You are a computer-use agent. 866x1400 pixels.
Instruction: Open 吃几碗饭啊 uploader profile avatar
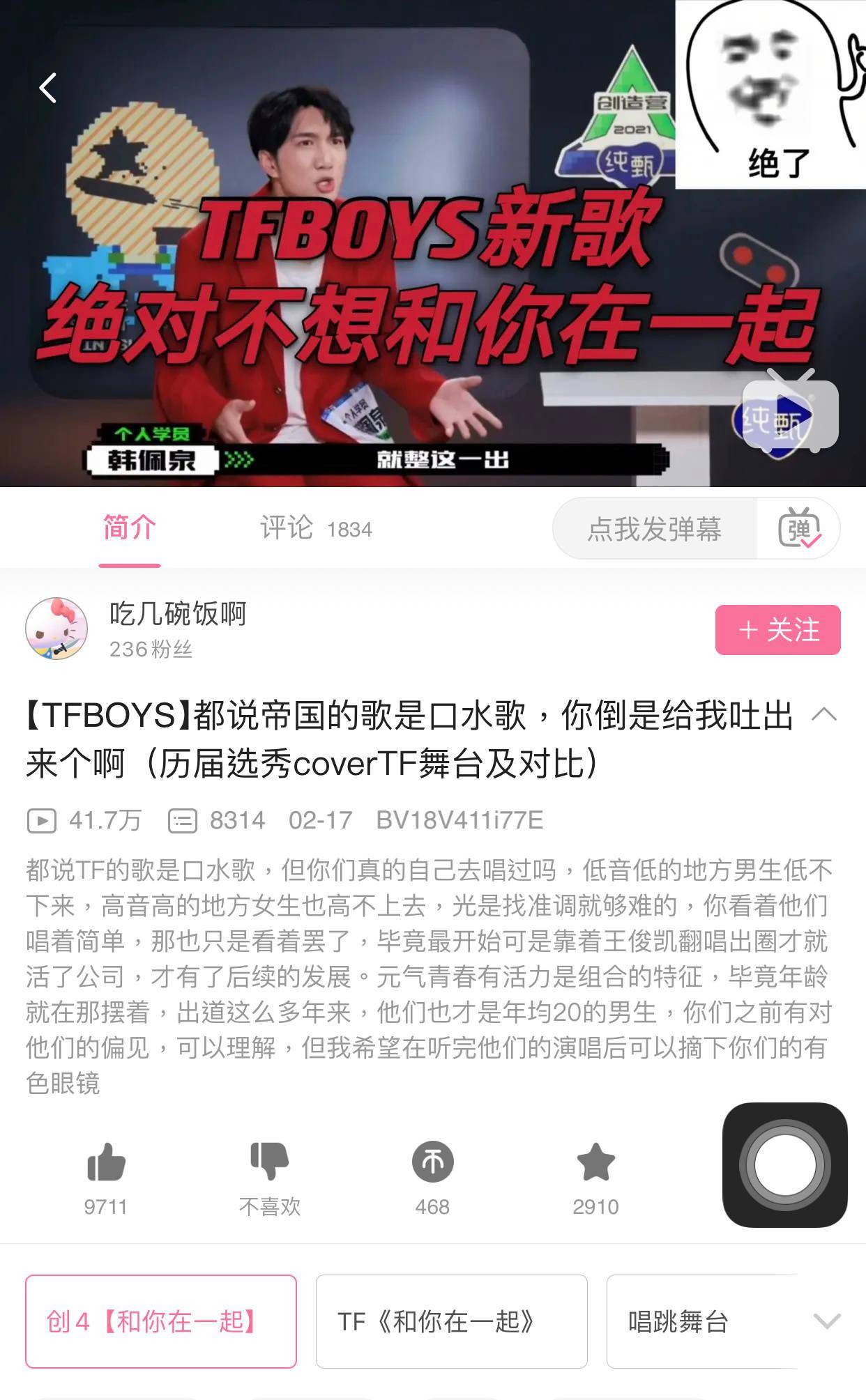(x=56, y=629)
